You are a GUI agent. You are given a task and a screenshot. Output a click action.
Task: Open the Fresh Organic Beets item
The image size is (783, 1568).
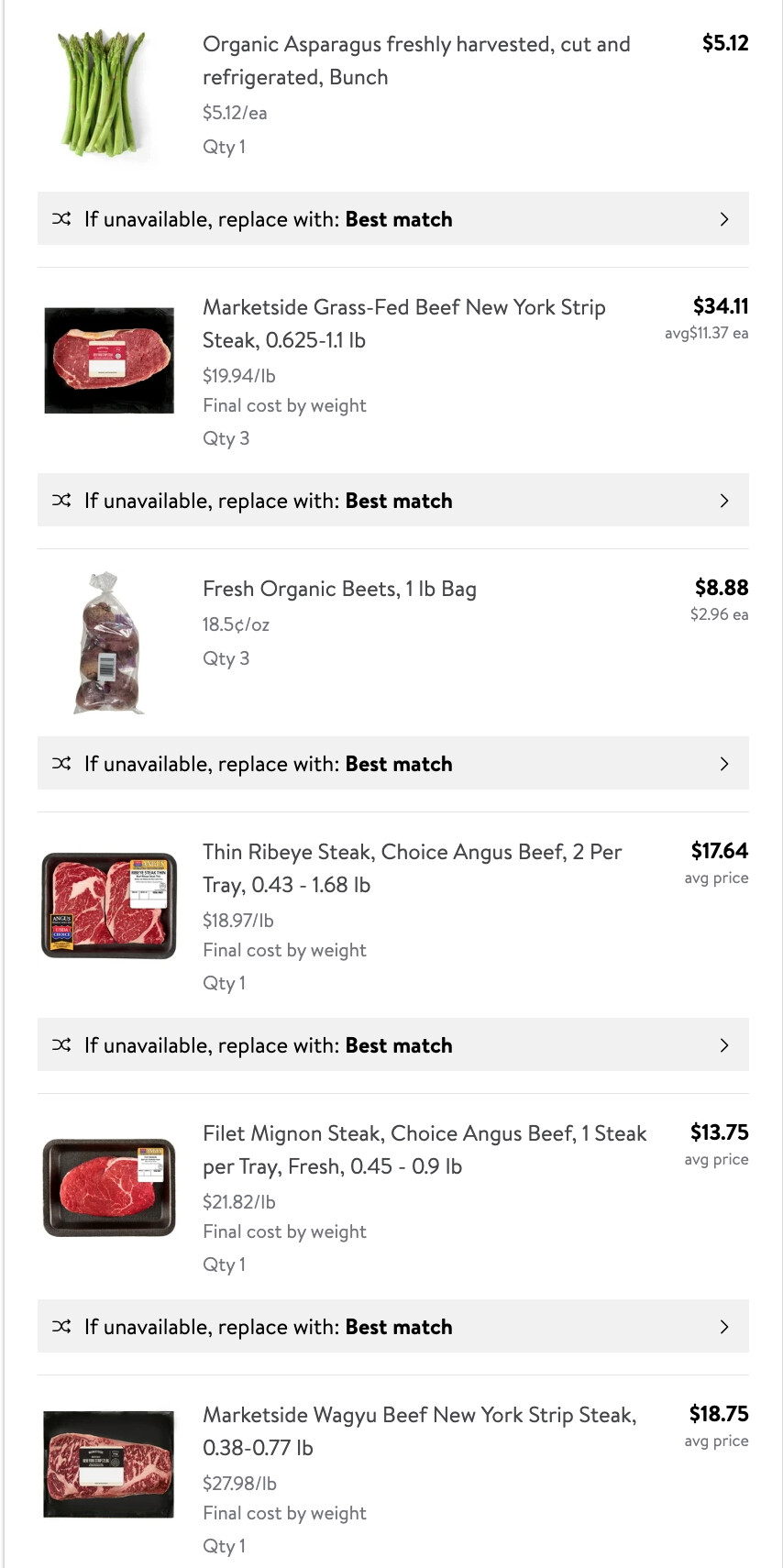tap(339, 589)
